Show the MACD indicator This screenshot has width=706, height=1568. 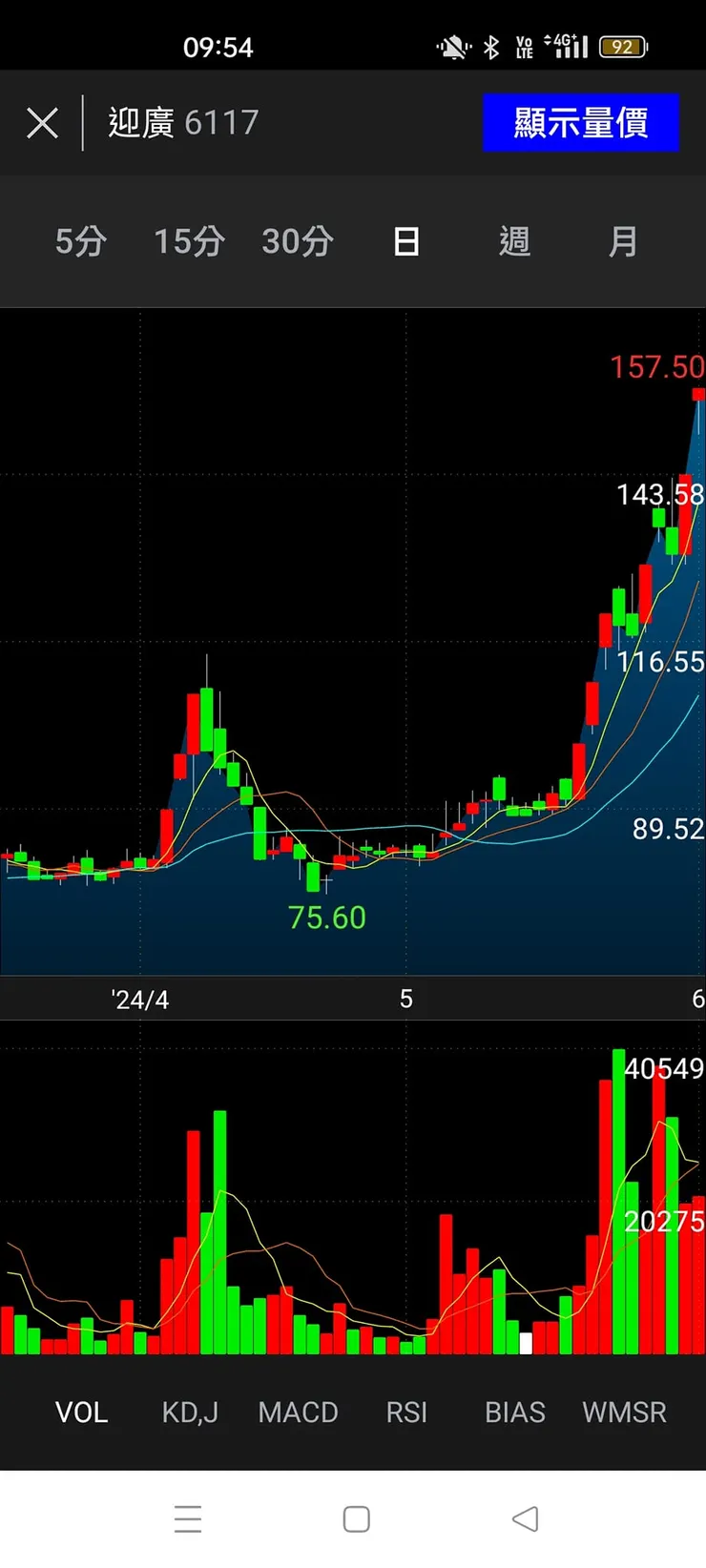[x=298, y=1412]
